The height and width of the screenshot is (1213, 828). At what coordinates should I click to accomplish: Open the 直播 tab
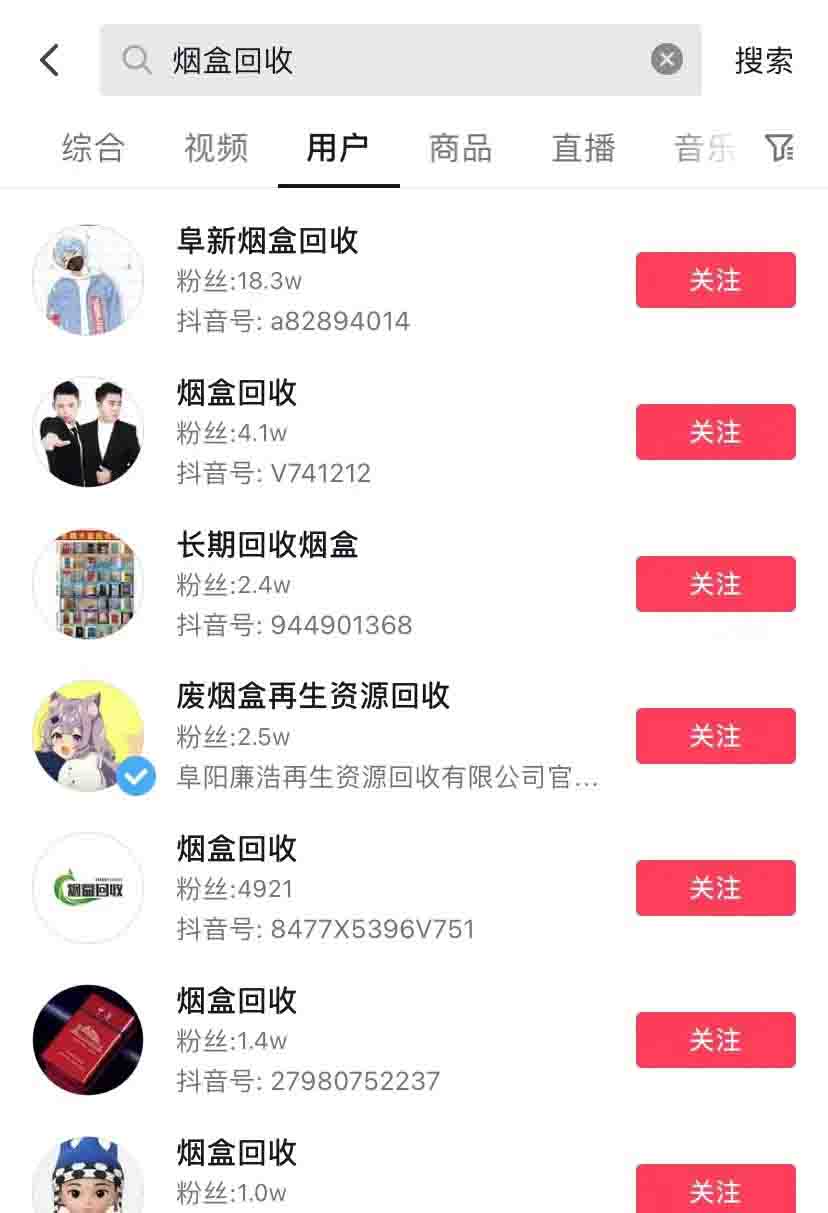pos(583,148)
